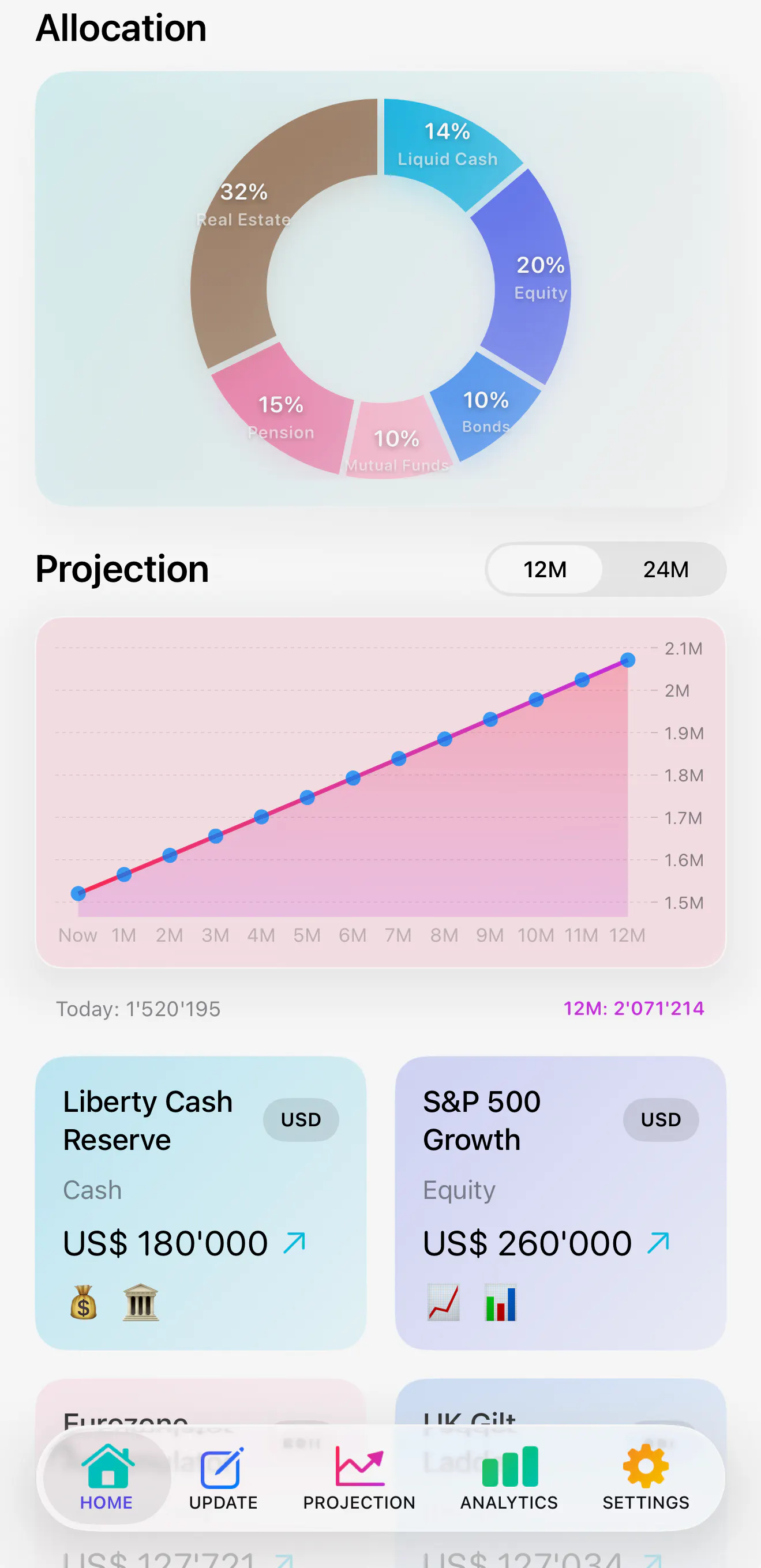Go to the Home tab
761x1568 pixels.
point(107,1477)
